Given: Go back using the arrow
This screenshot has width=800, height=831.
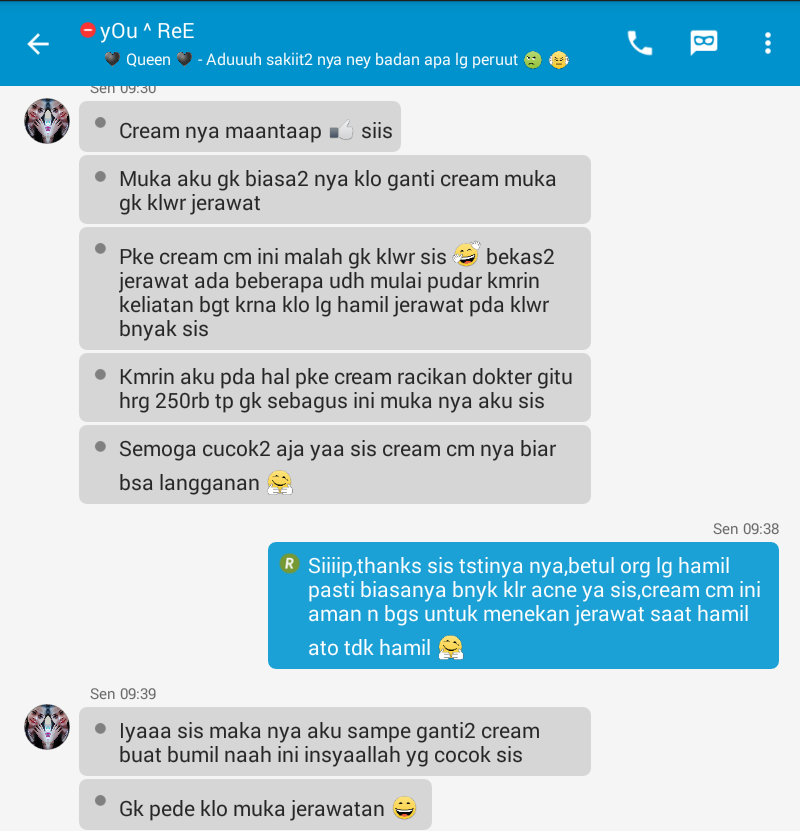Looking at the screenshot, I should [x=38, y=44].
